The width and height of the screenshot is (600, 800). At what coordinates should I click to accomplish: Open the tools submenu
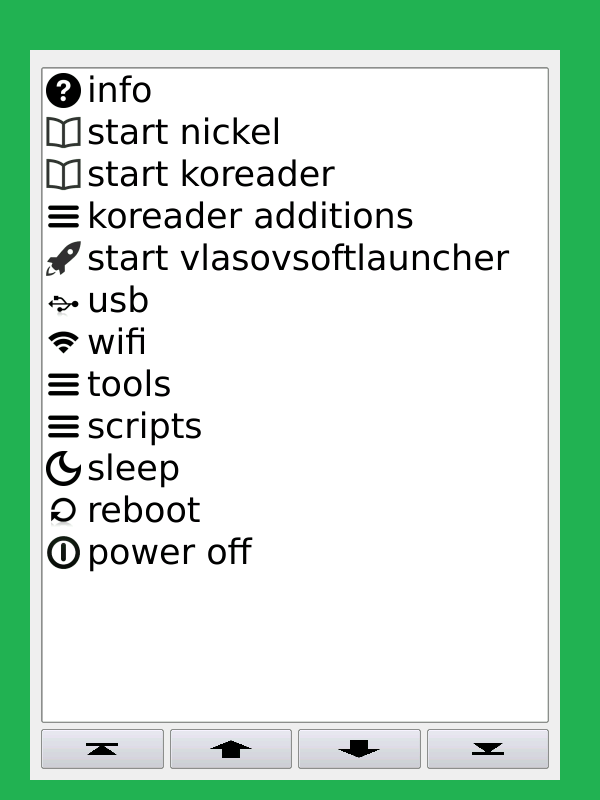pyautogui.click(x=129, y=385)
